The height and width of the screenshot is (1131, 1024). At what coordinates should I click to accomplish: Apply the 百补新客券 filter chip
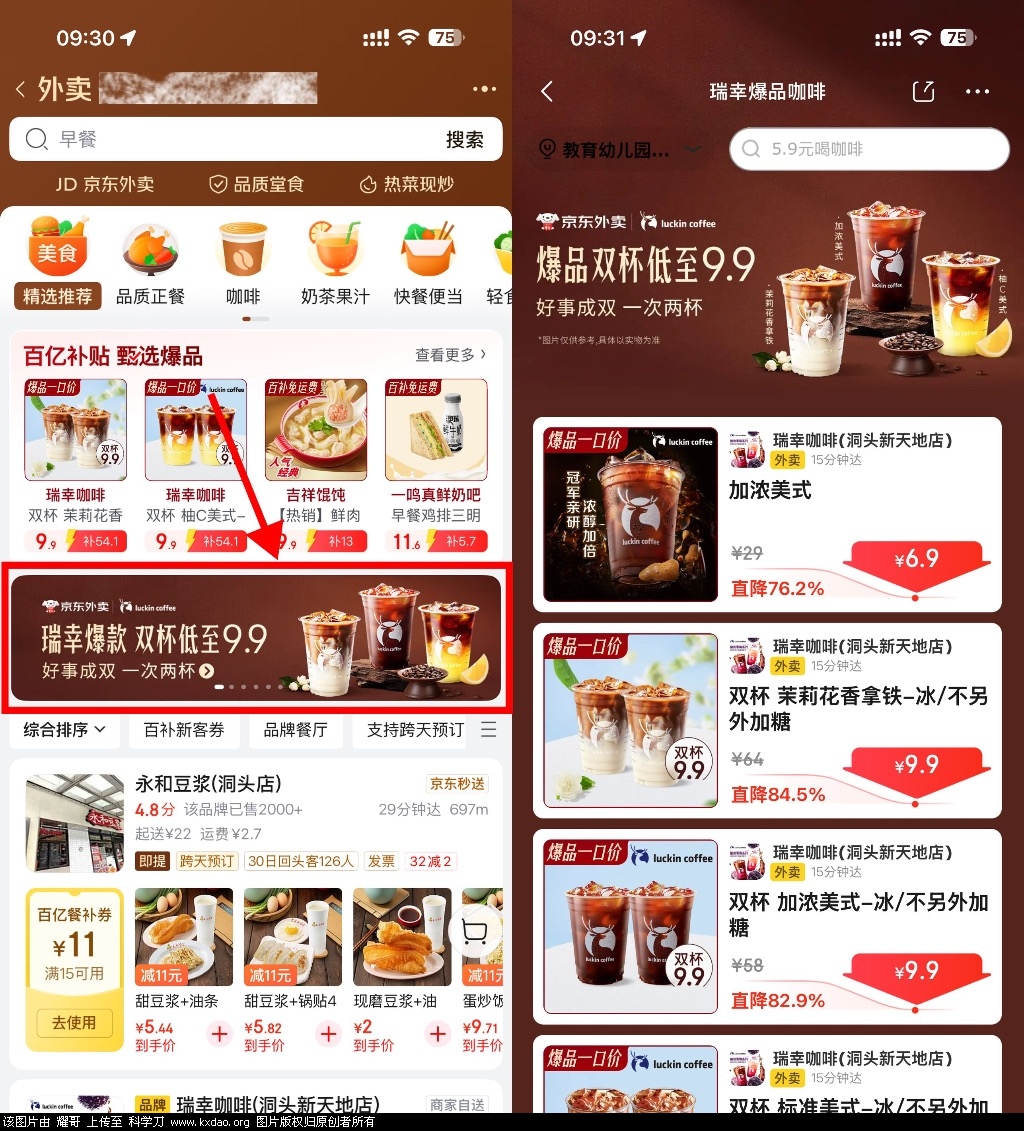pos(184,730)
